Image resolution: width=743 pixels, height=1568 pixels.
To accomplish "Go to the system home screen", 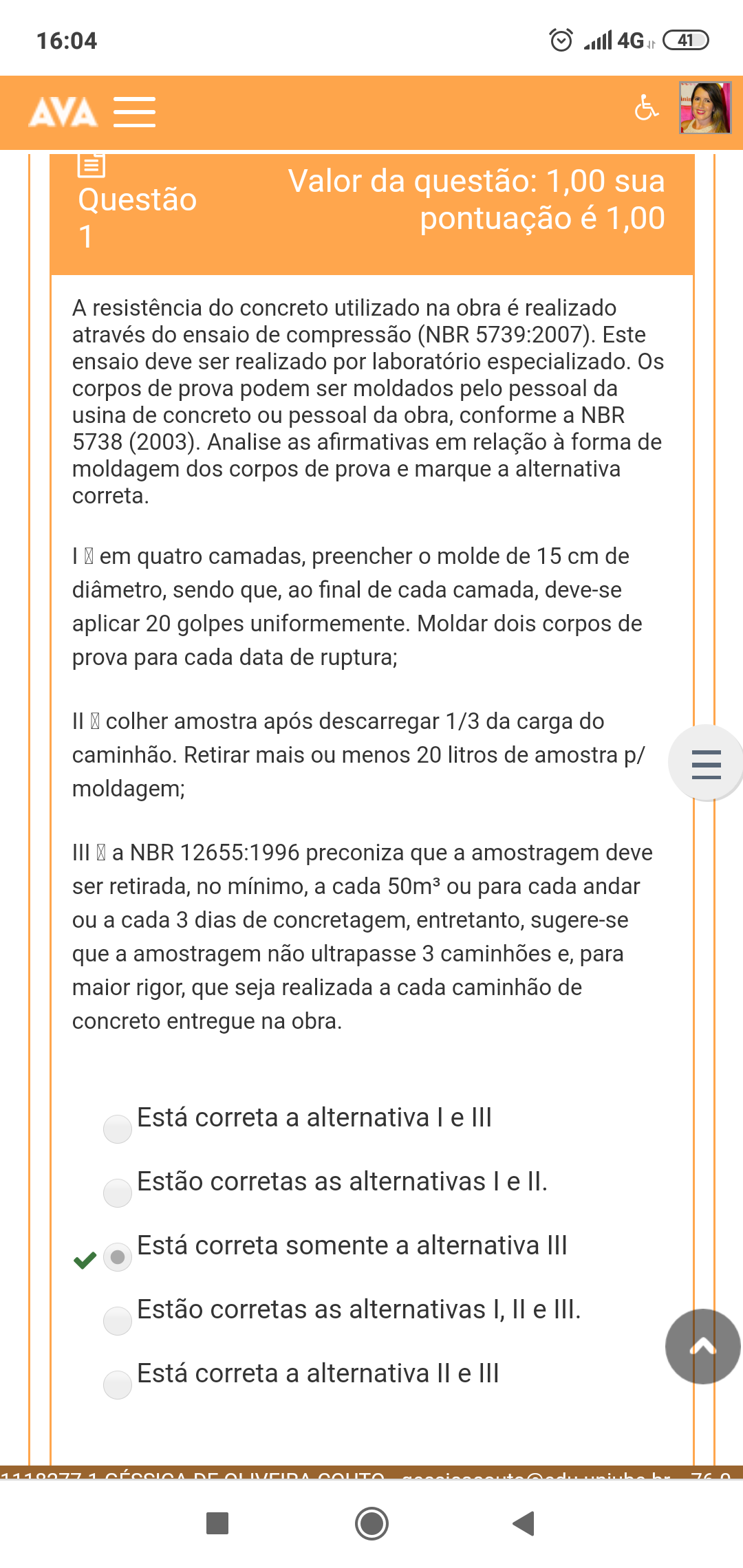I will pyautogui.click(x=371, y=1523).
